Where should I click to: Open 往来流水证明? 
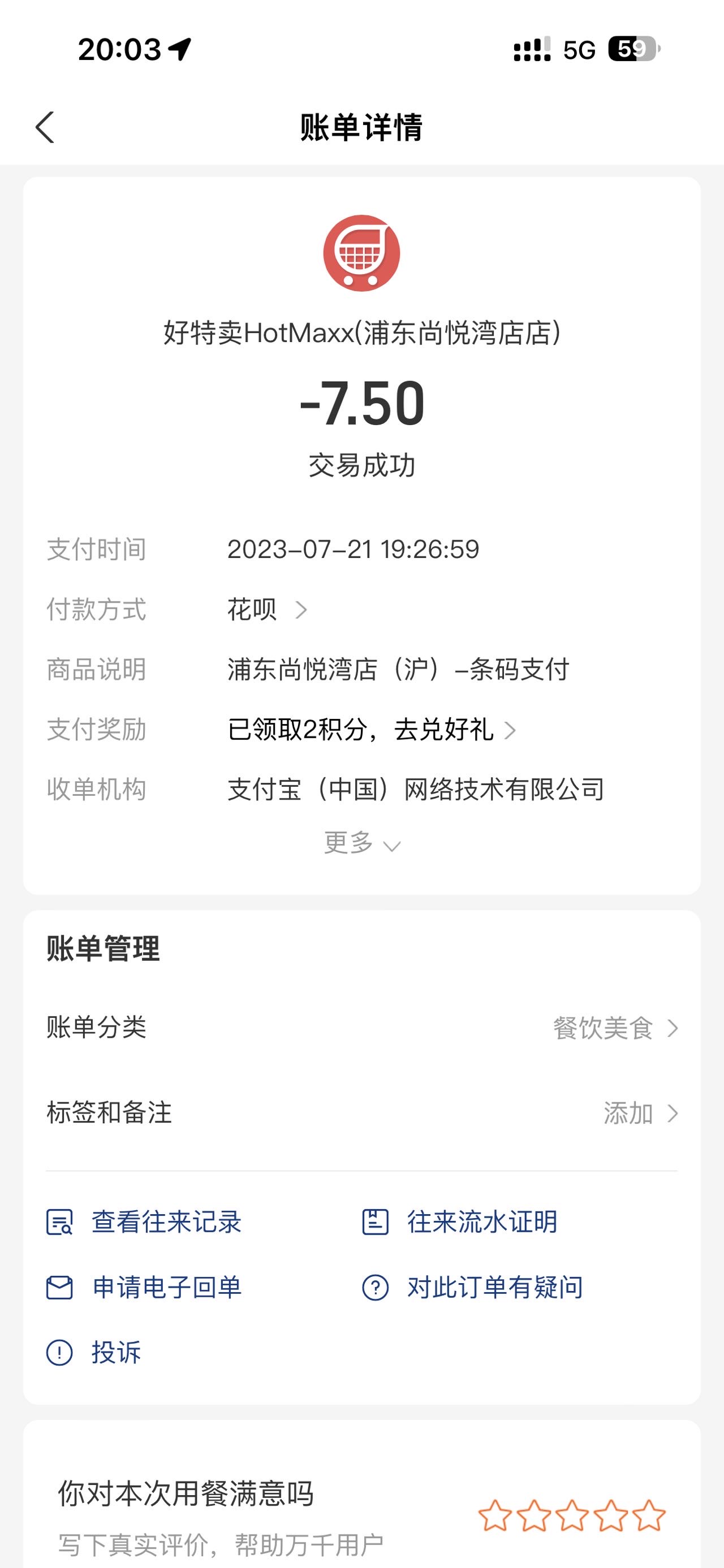[x=460, y=1222]
